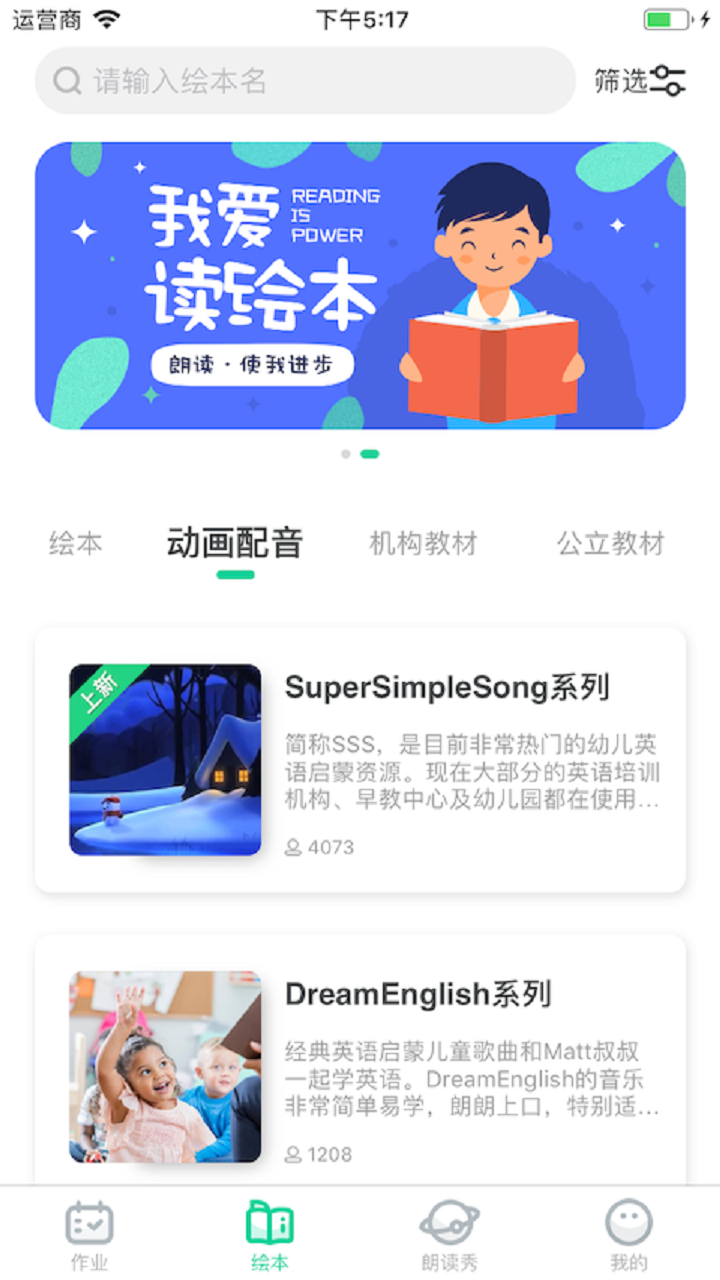This screenshot has width=720, height=1280.
Task: Switch to the 机构教材 tab
Action: pos(423,544)
